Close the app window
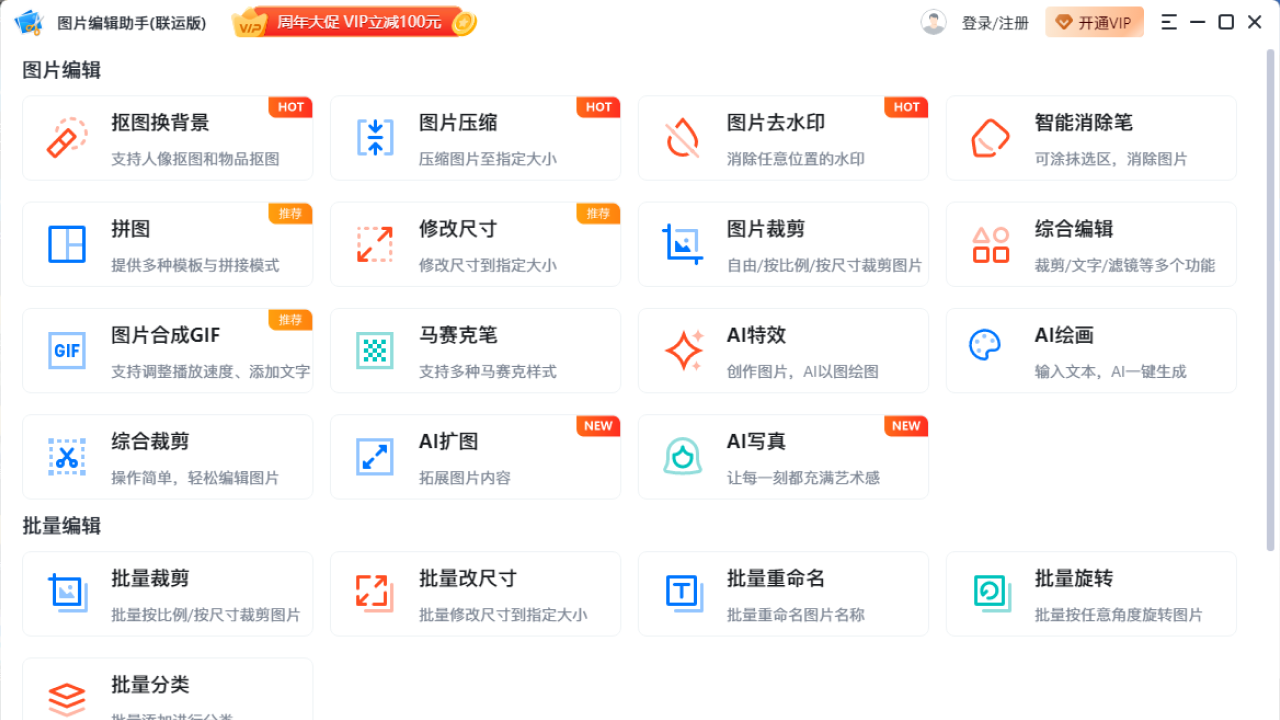This screenshot has height=720, width=1280. [x=1255, y=22]
